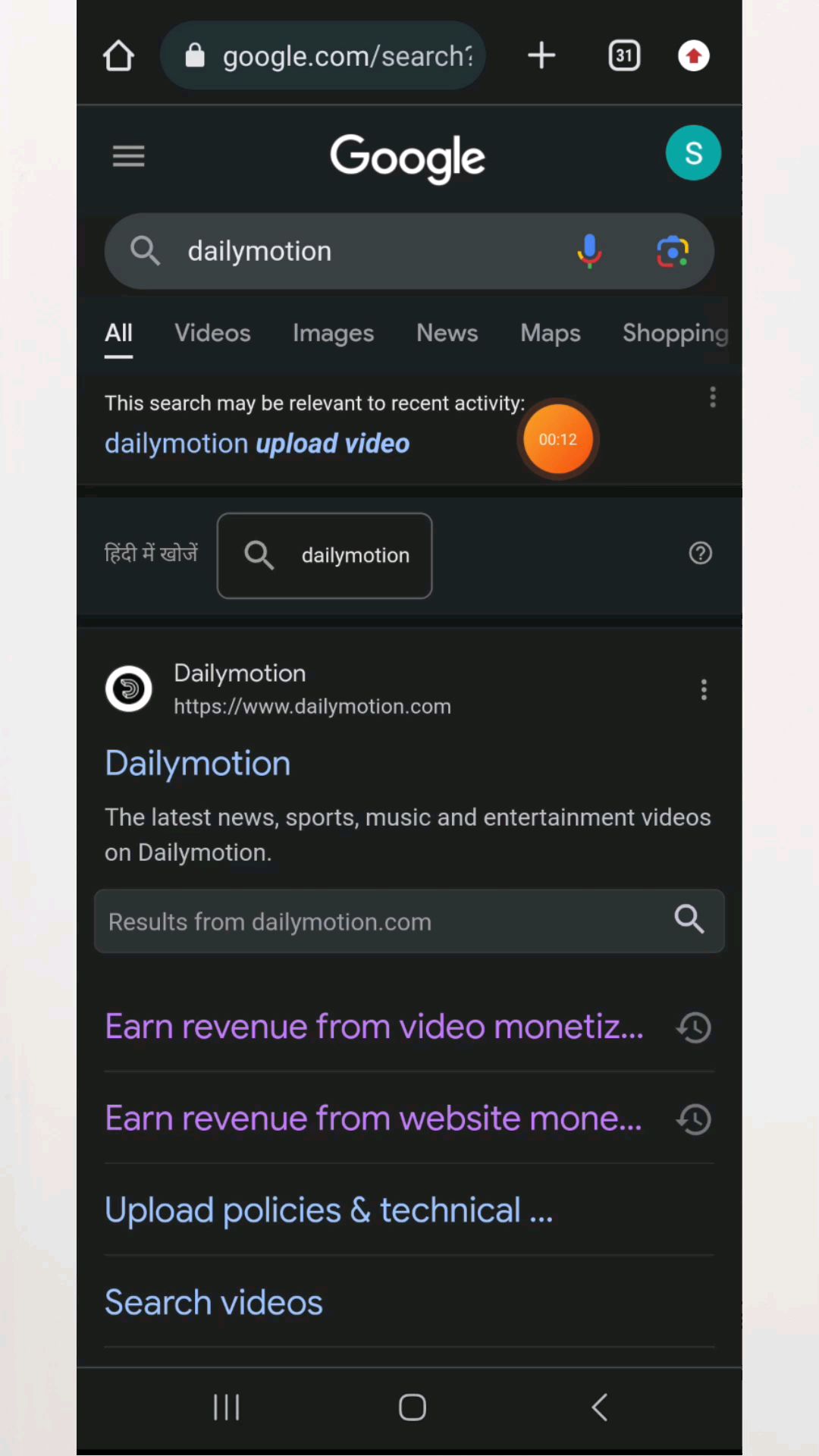Go to the browser home page
Screen dimensions: 819x1456
point(118,56)
